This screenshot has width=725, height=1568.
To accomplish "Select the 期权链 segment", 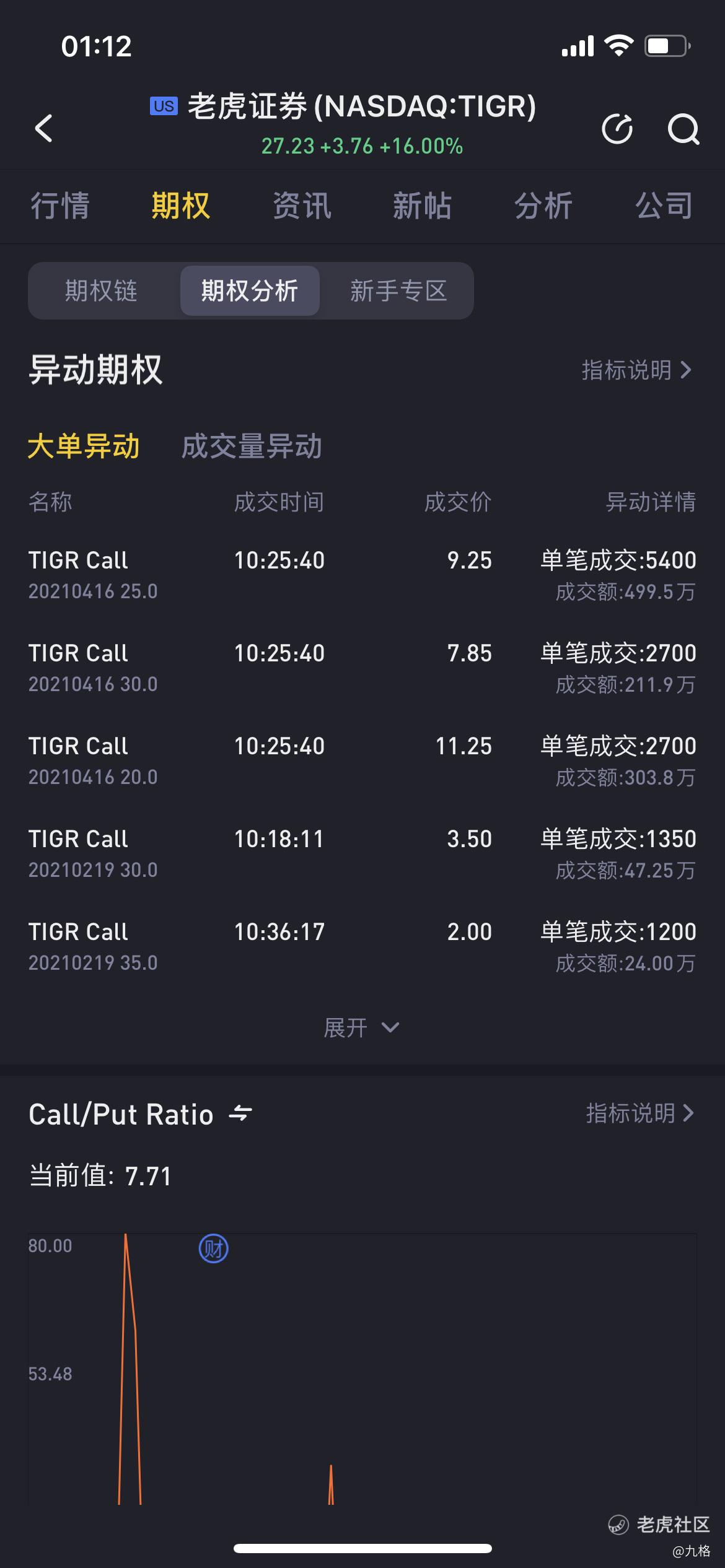I will point(101,290).
